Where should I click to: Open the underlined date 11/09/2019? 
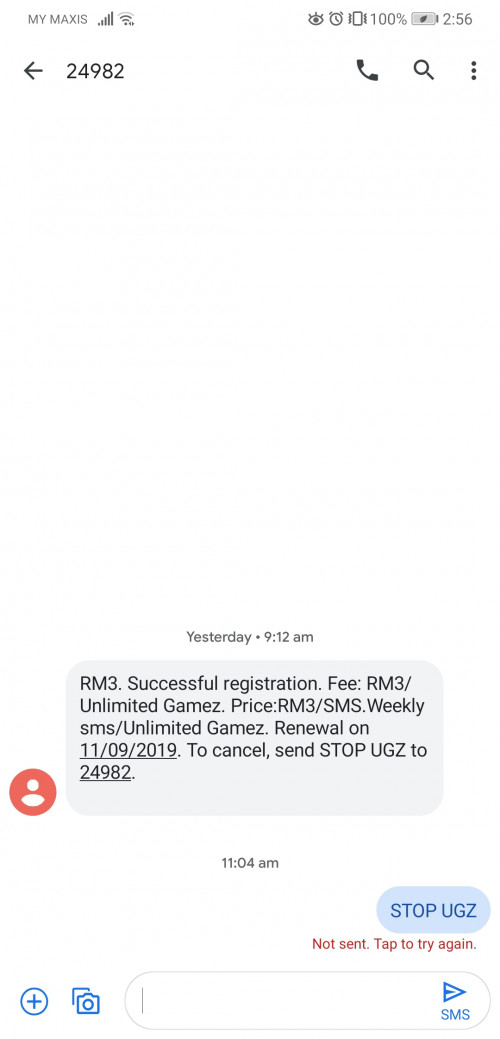[128, 750]
